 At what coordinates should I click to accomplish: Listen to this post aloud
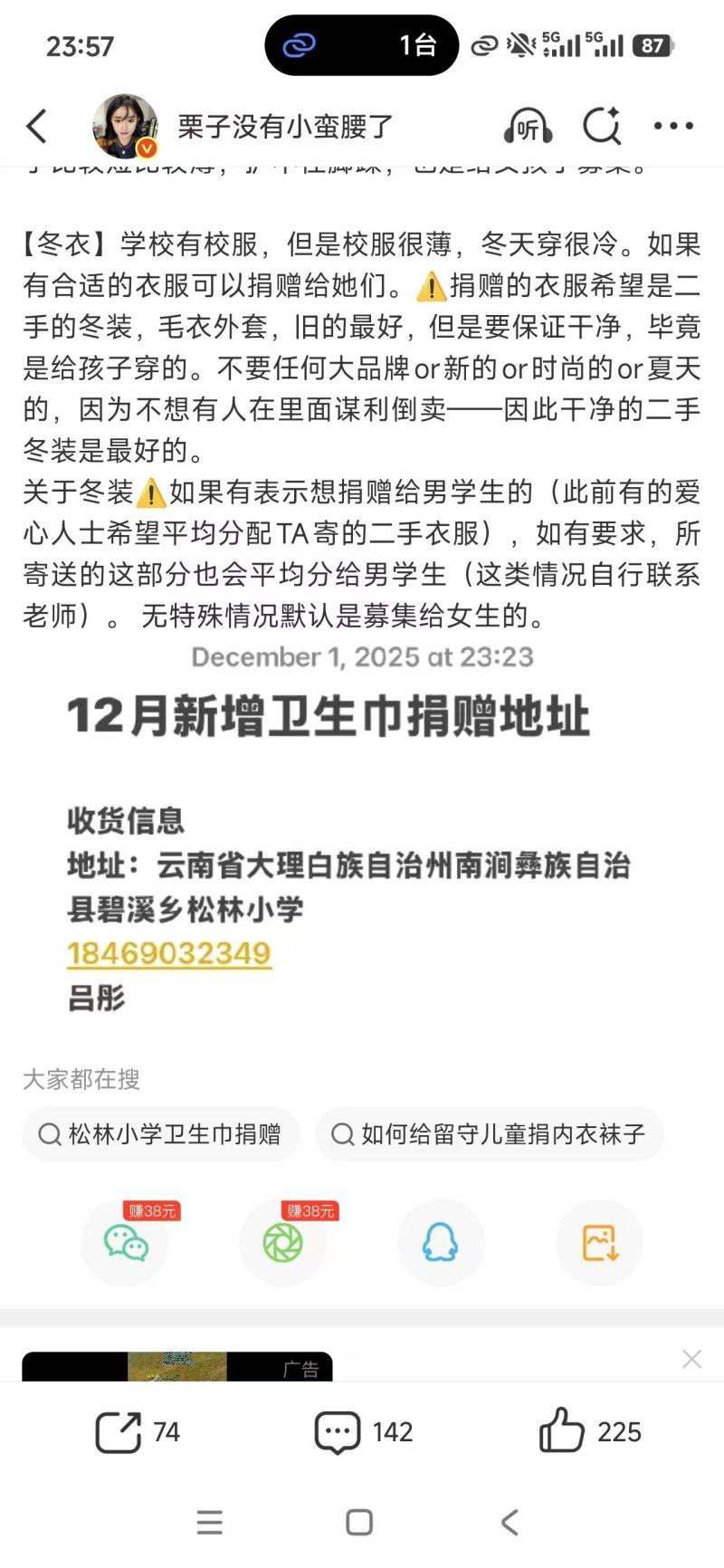point(528,127)
